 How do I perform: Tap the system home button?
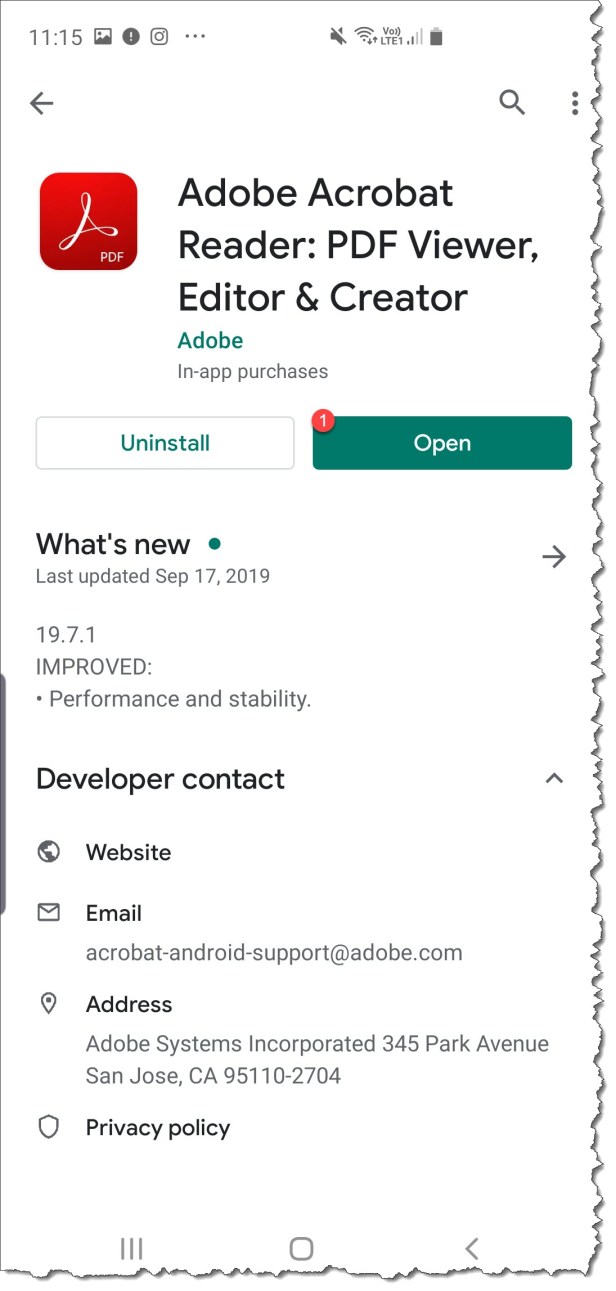pyautogui.click(x=301, y=1247)
